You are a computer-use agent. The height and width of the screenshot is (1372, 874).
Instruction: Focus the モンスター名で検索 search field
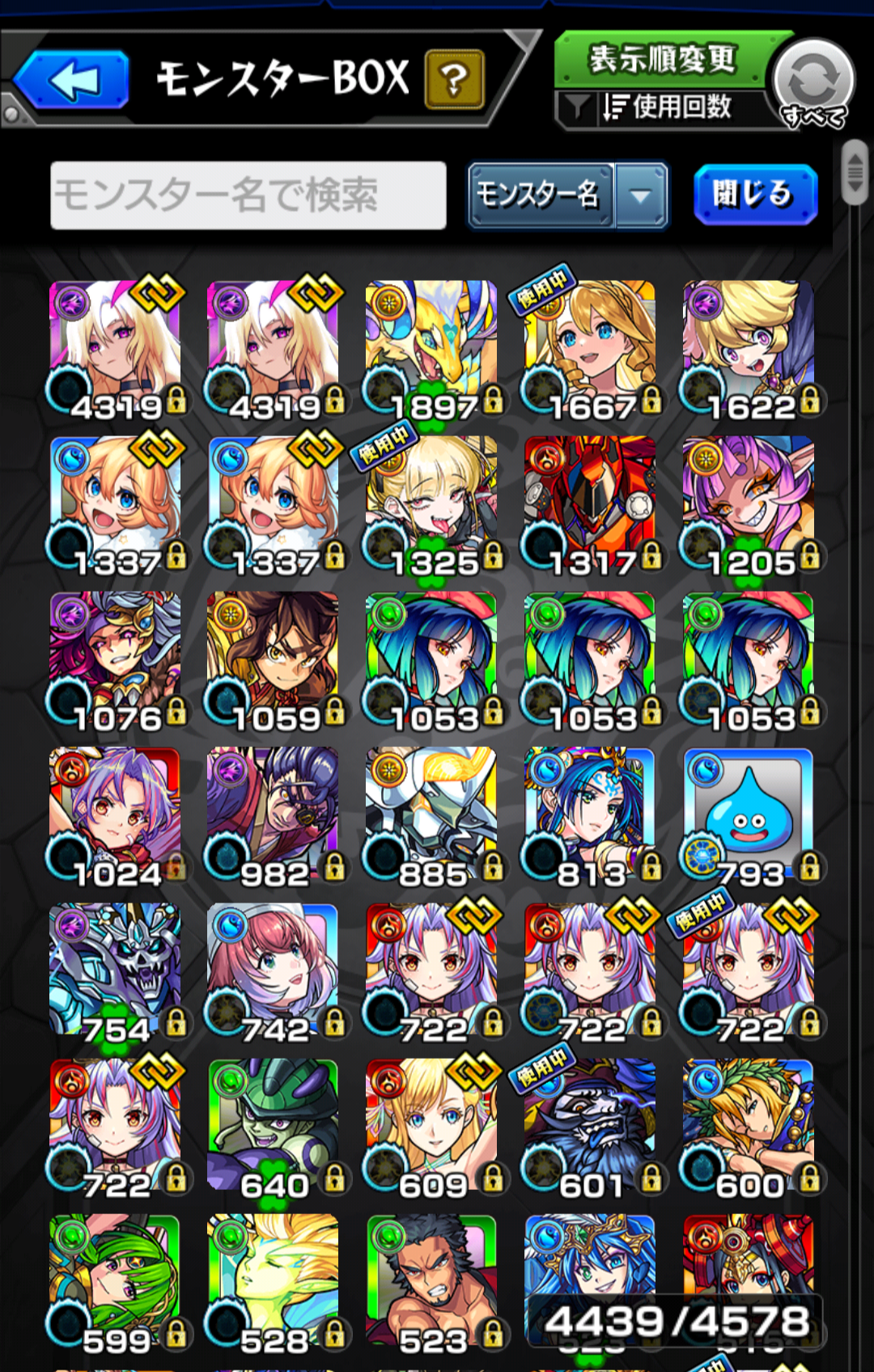(x=248, y=195)
